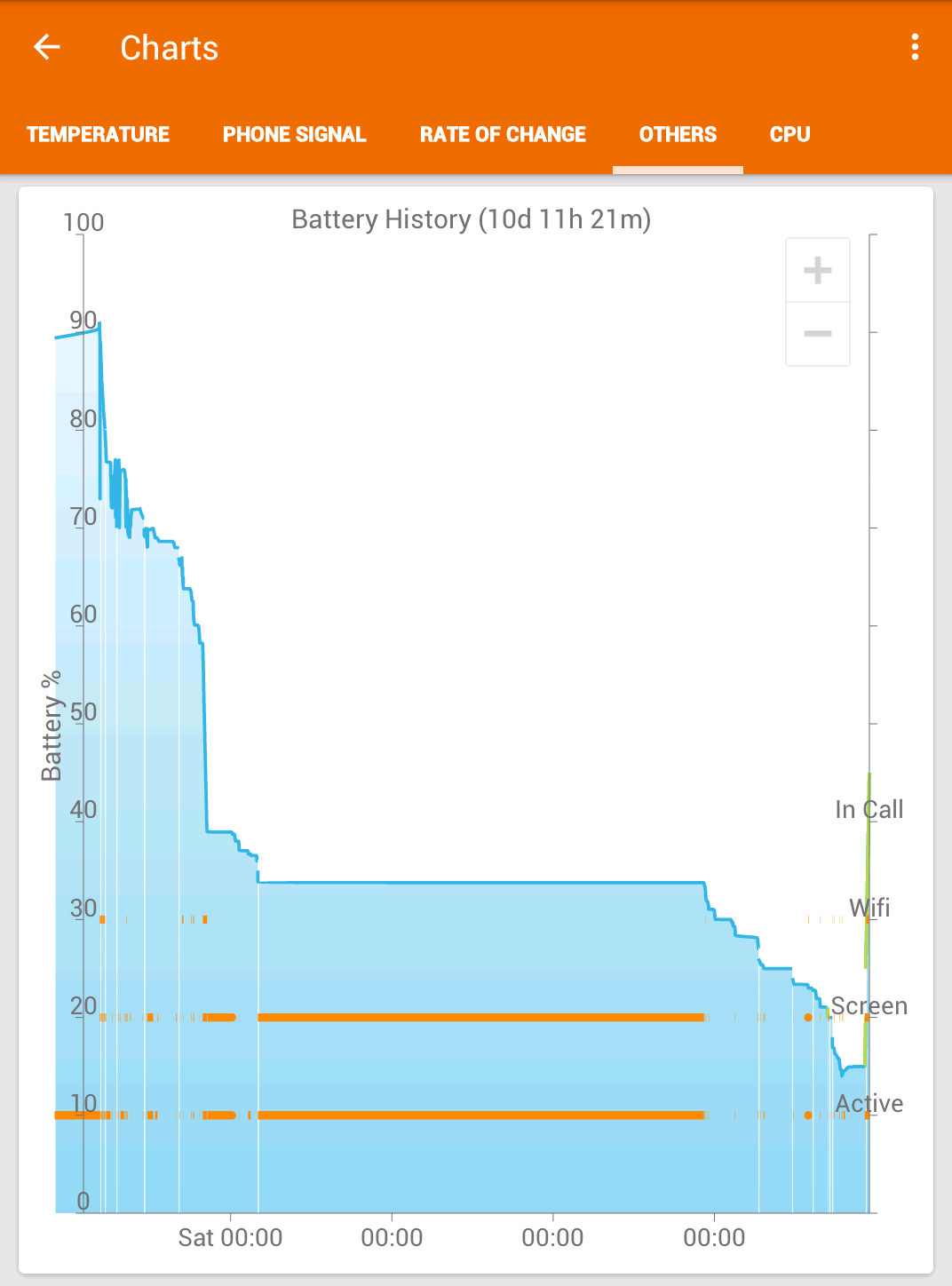Open the overflow menu
This screenshot has height=1286, width=952.
tap(915, 47)
